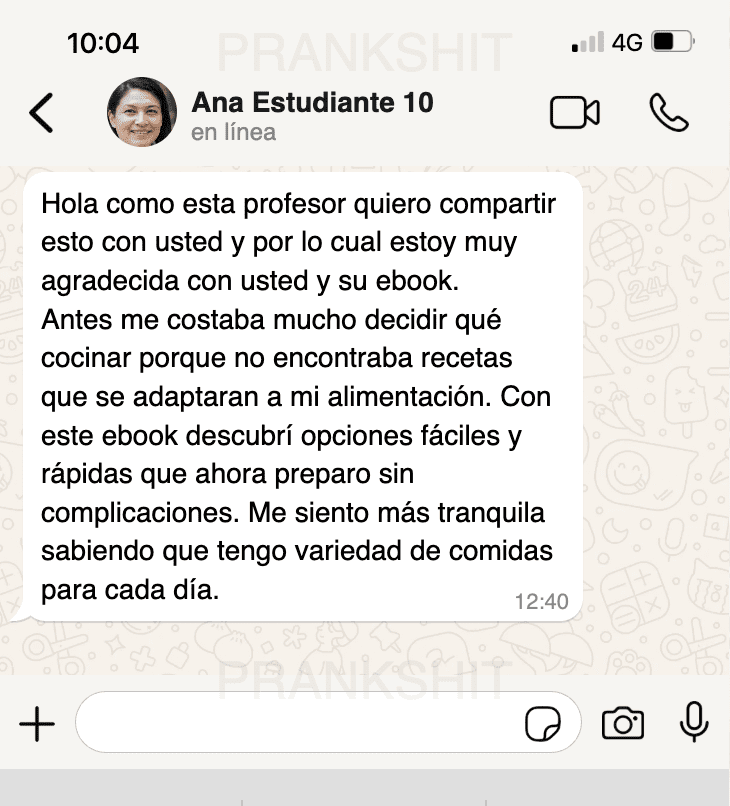Open the plus attachment menu
730x806 pixels.
click(x=38, y=723)
